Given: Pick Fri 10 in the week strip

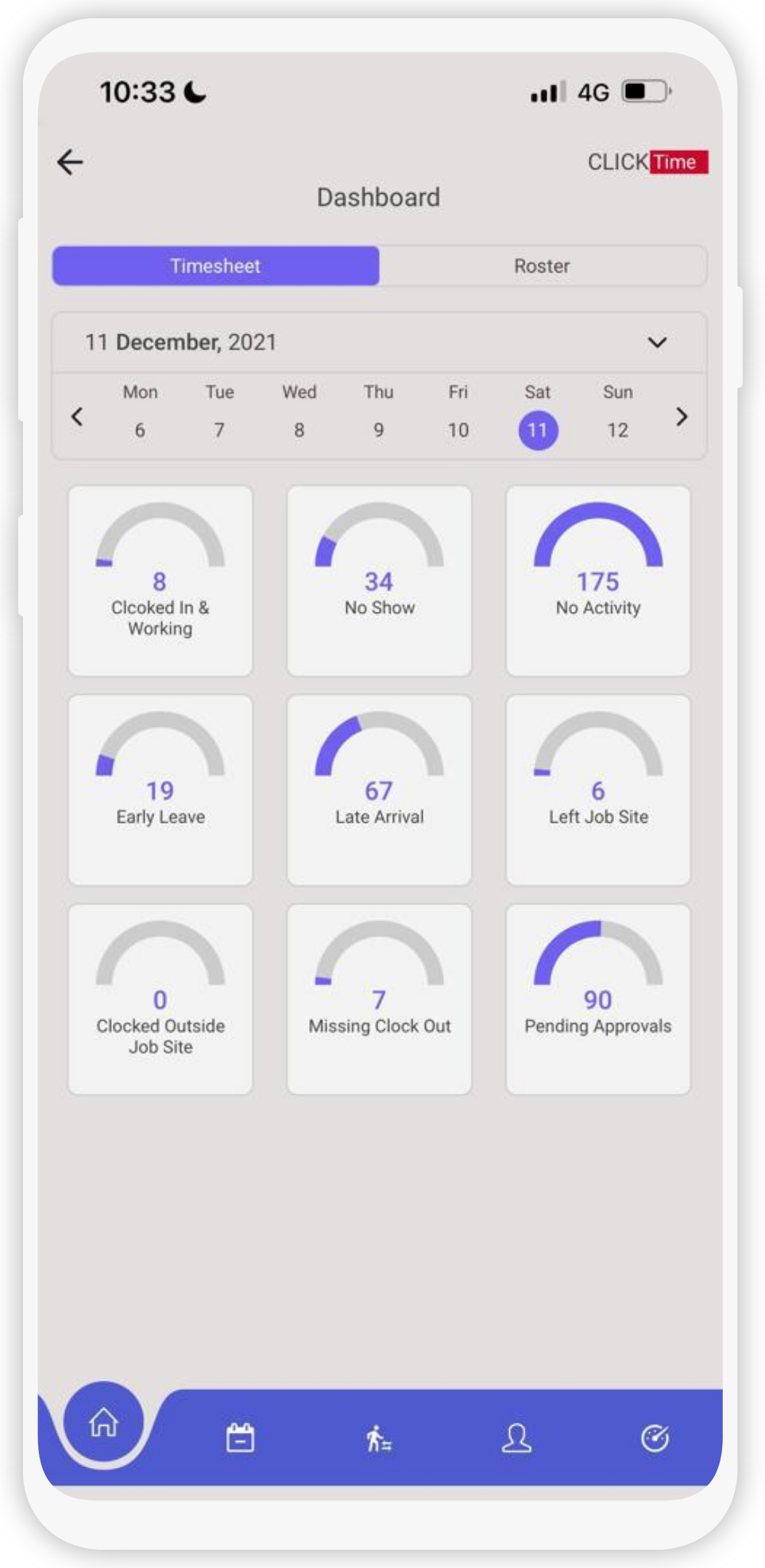Looking at the screenshot, I should pyautogui.click(x=458, y=411).
